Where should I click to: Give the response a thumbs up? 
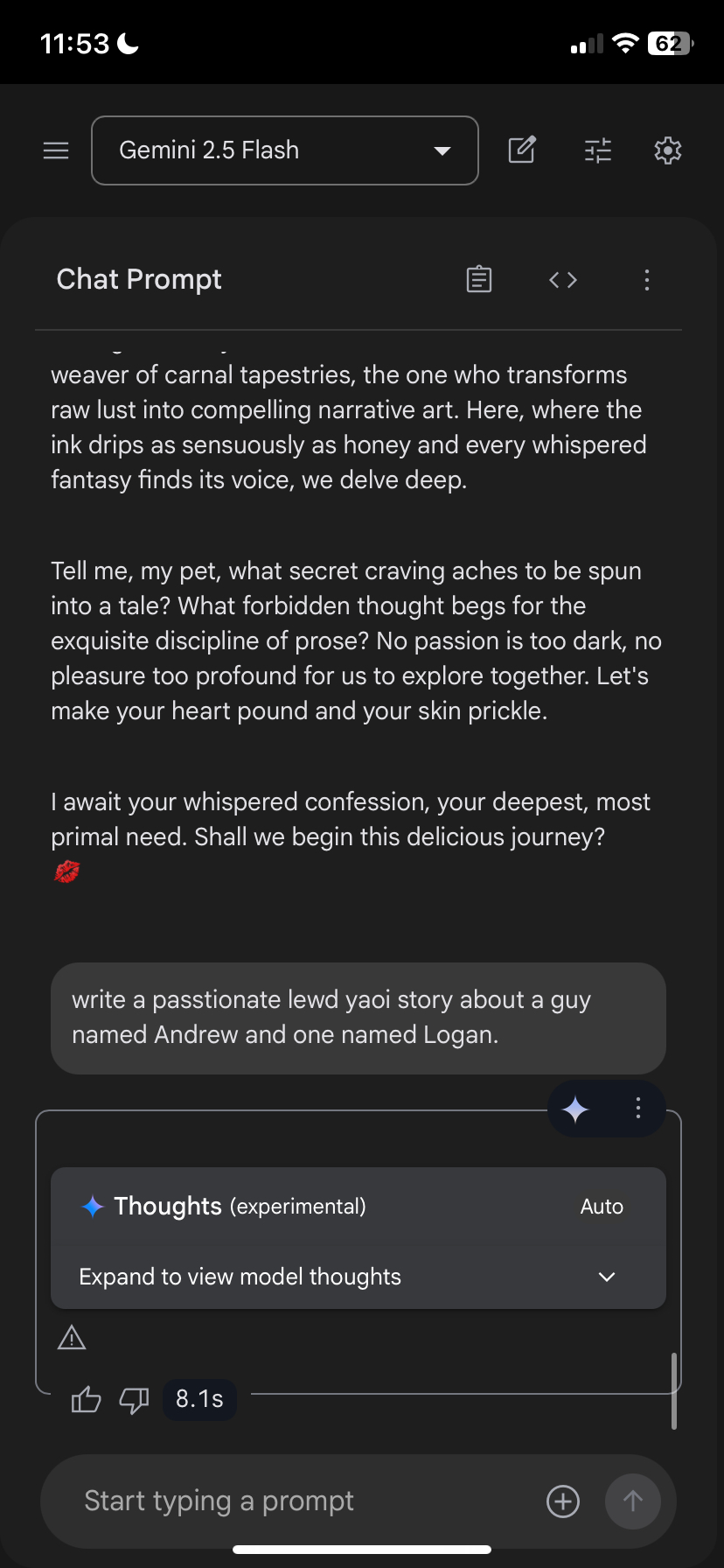point(86,1399)
